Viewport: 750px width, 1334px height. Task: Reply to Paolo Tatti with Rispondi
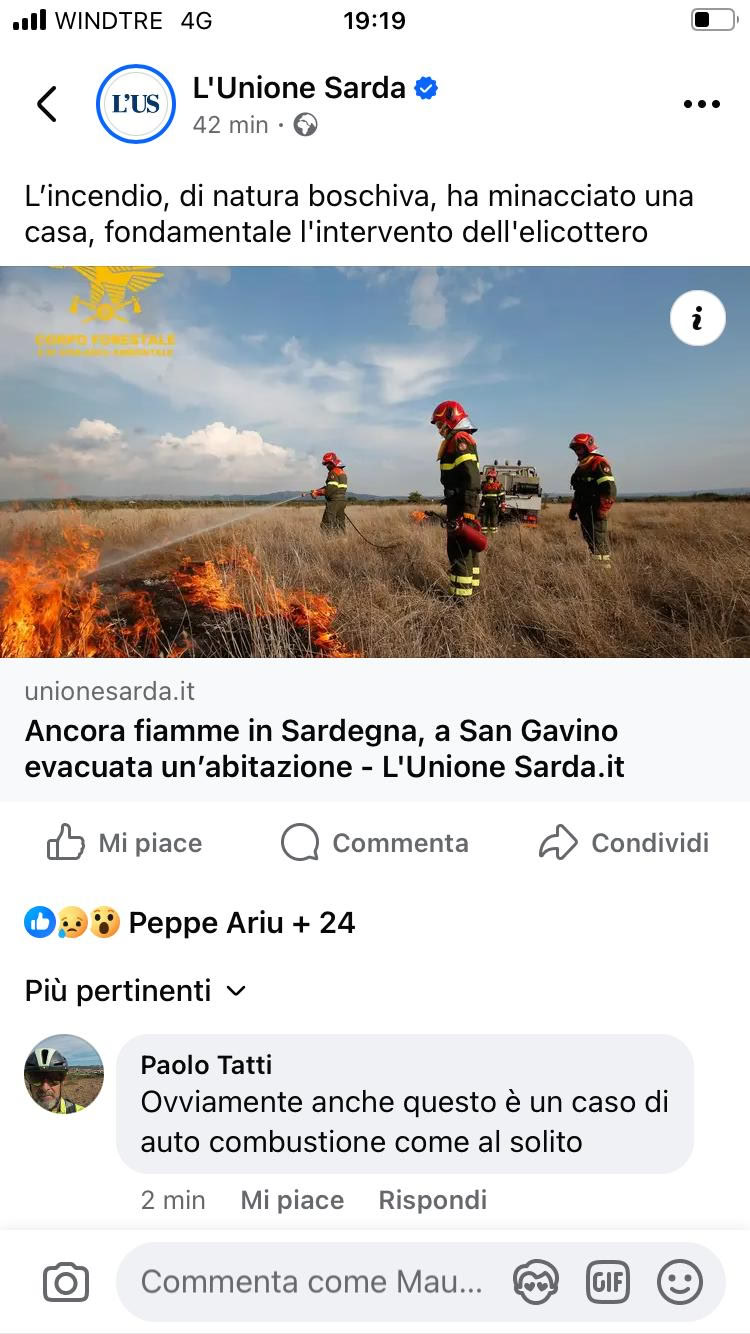coord(432,1200)
